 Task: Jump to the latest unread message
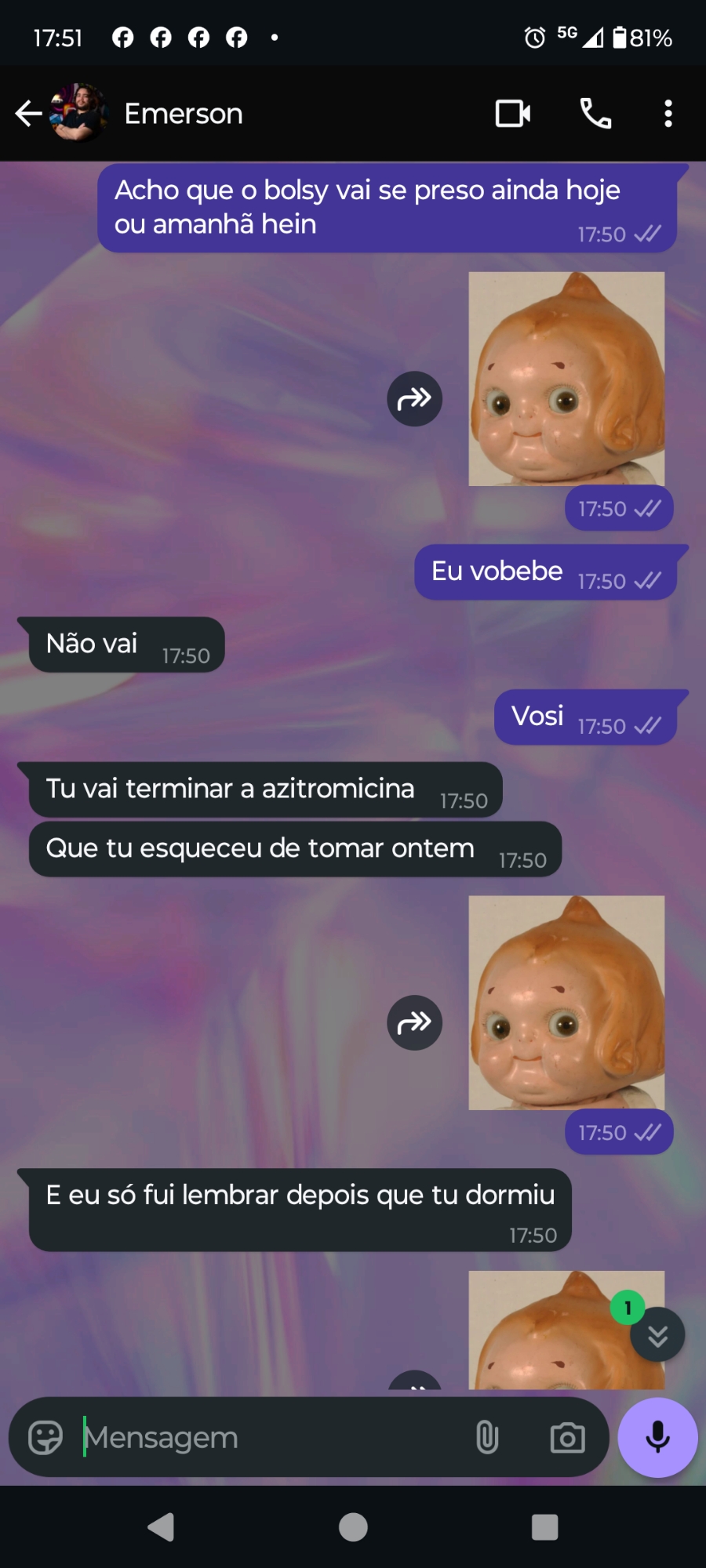click(x=657, y=1334)
